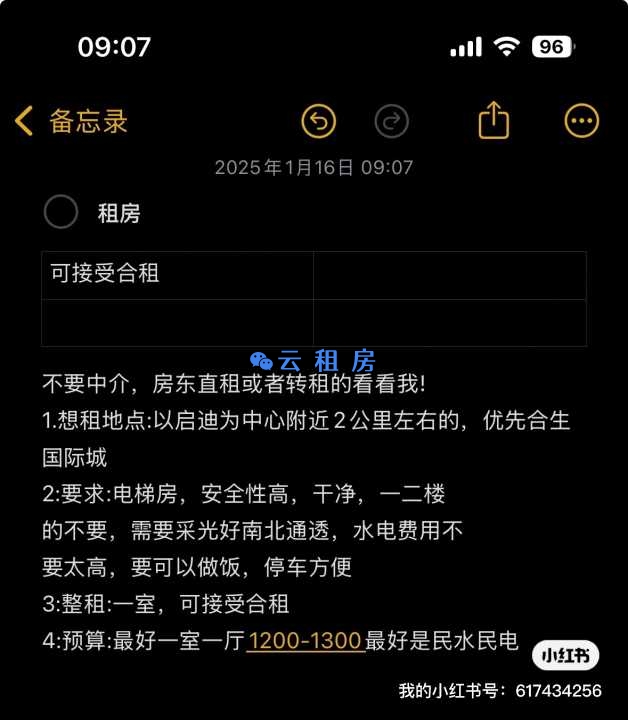The image size is (628, 720).
Task: Check off the 租房 checklist item
Action: [x=61, y=212]
